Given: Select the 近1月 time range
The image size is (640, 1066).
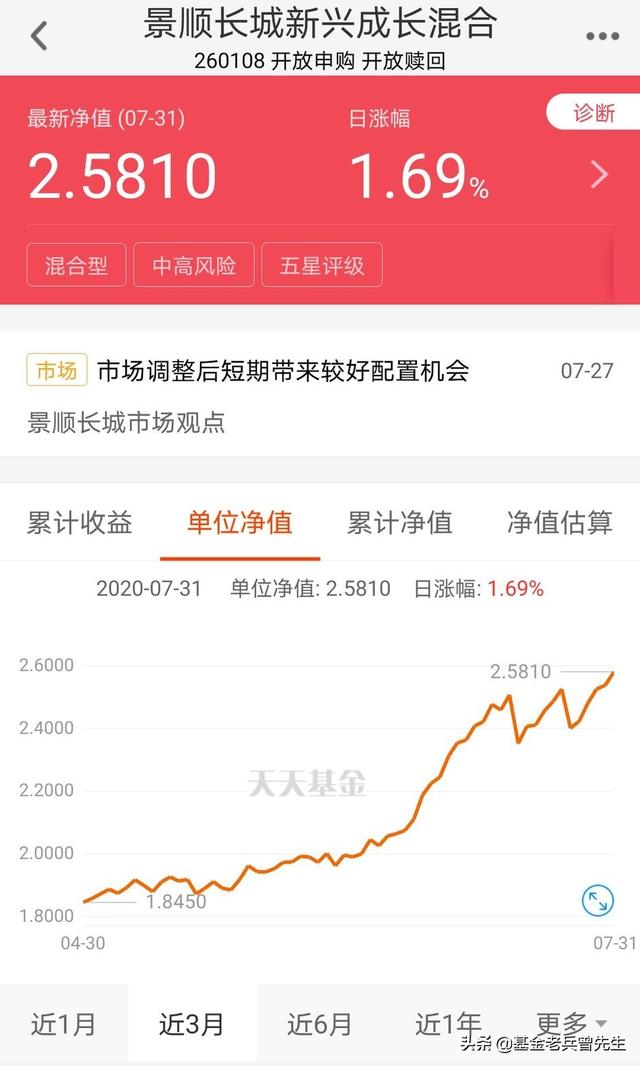Looking at the screenshot, I should pyautogui.click(x=64, y=1024).
